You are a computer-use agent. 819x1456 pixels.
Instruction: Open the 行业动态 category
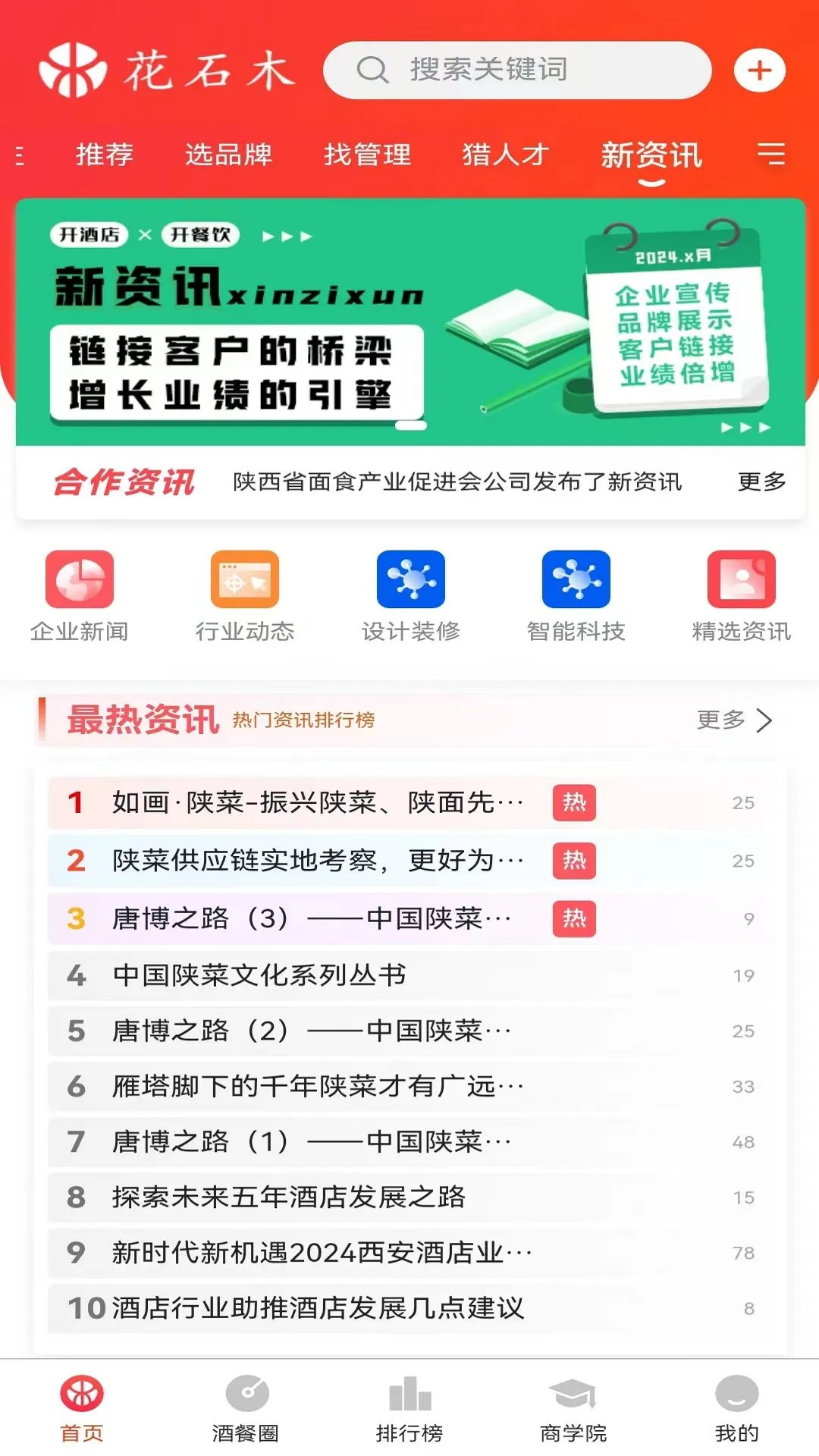click(245, 596)
